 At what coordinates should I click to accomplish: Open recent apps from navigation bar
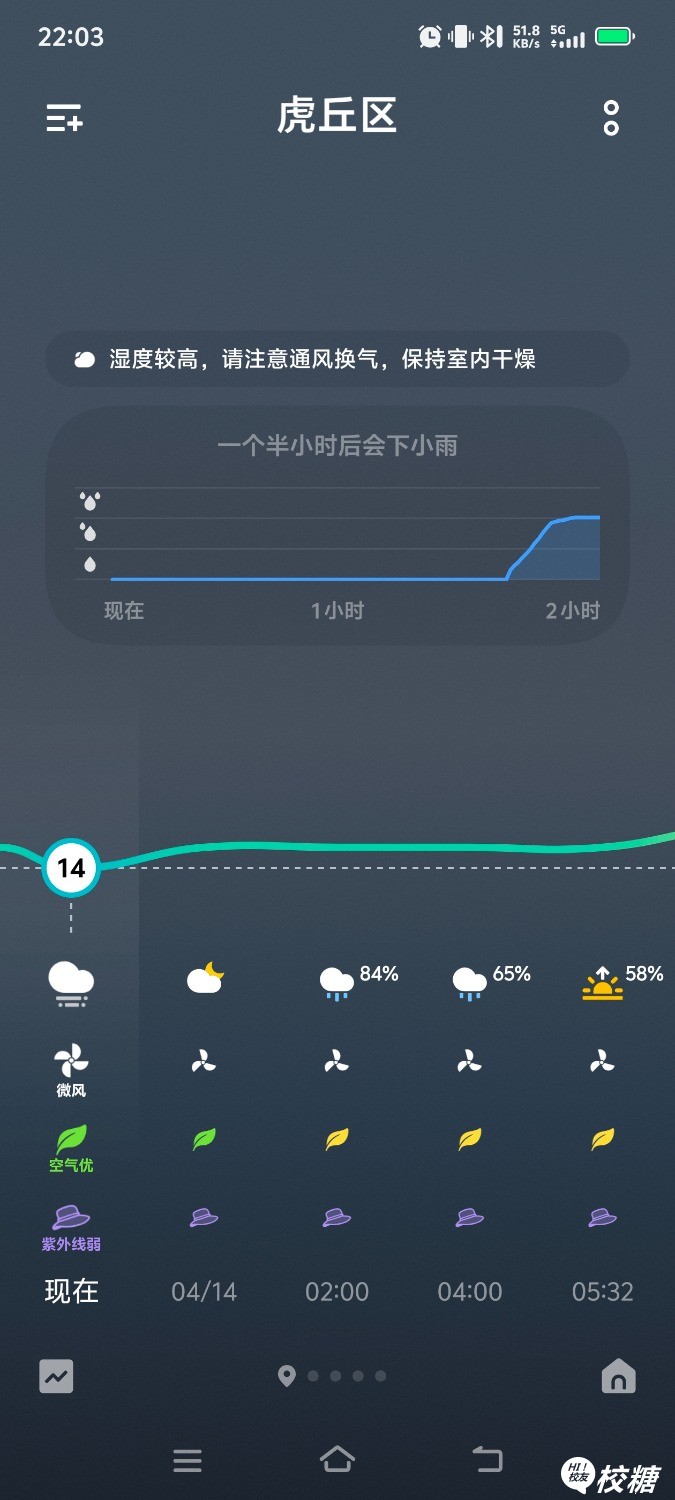click(187, 1460)
